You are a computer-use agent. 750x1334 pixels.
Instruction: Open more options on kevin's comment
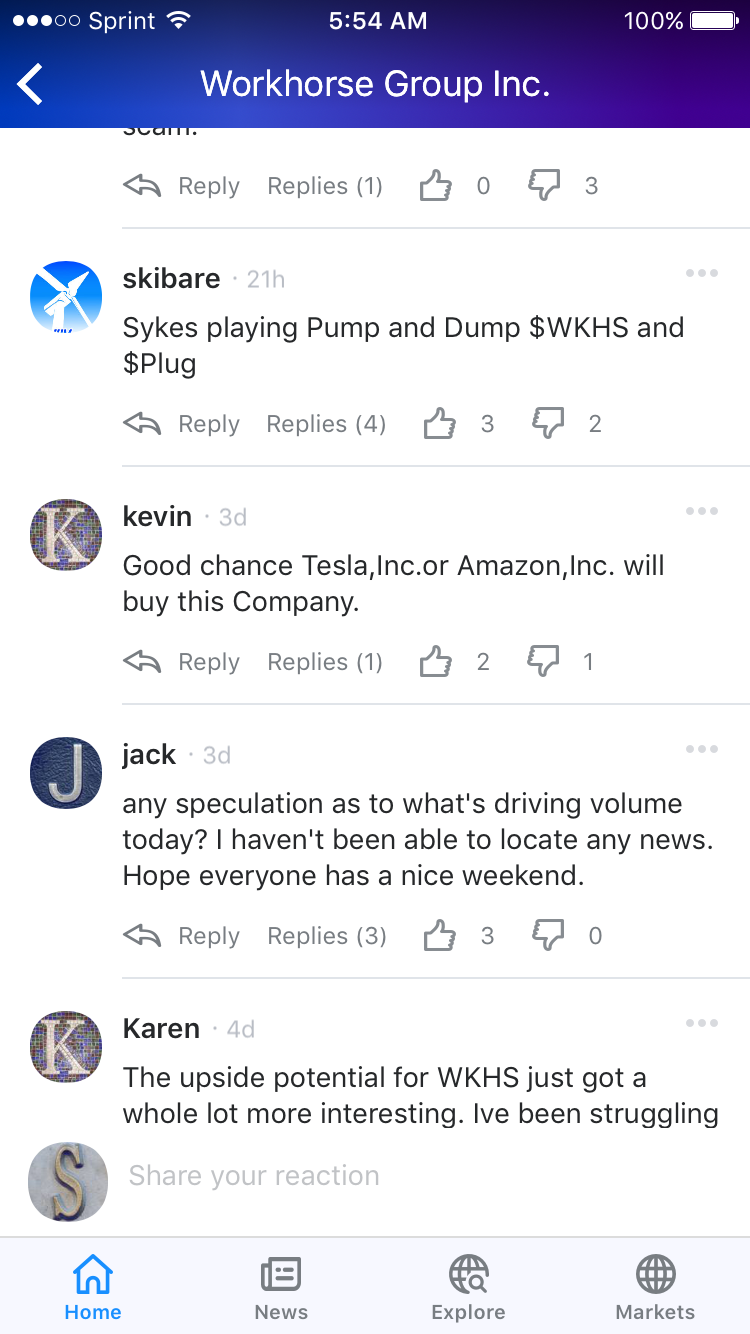(702, 512)
